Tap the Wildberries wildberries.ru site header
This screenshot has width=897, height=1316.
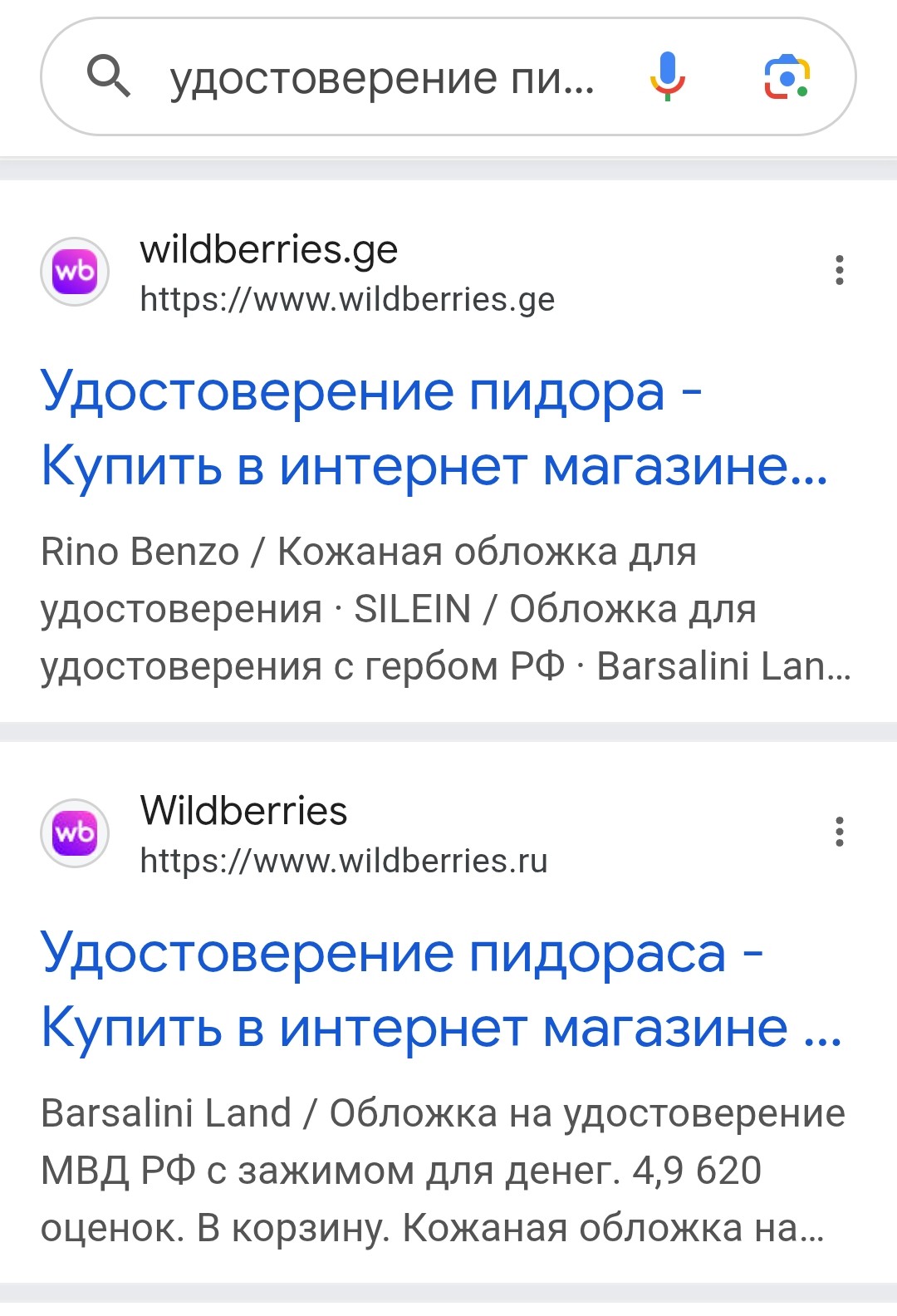[x=299, y=834]
